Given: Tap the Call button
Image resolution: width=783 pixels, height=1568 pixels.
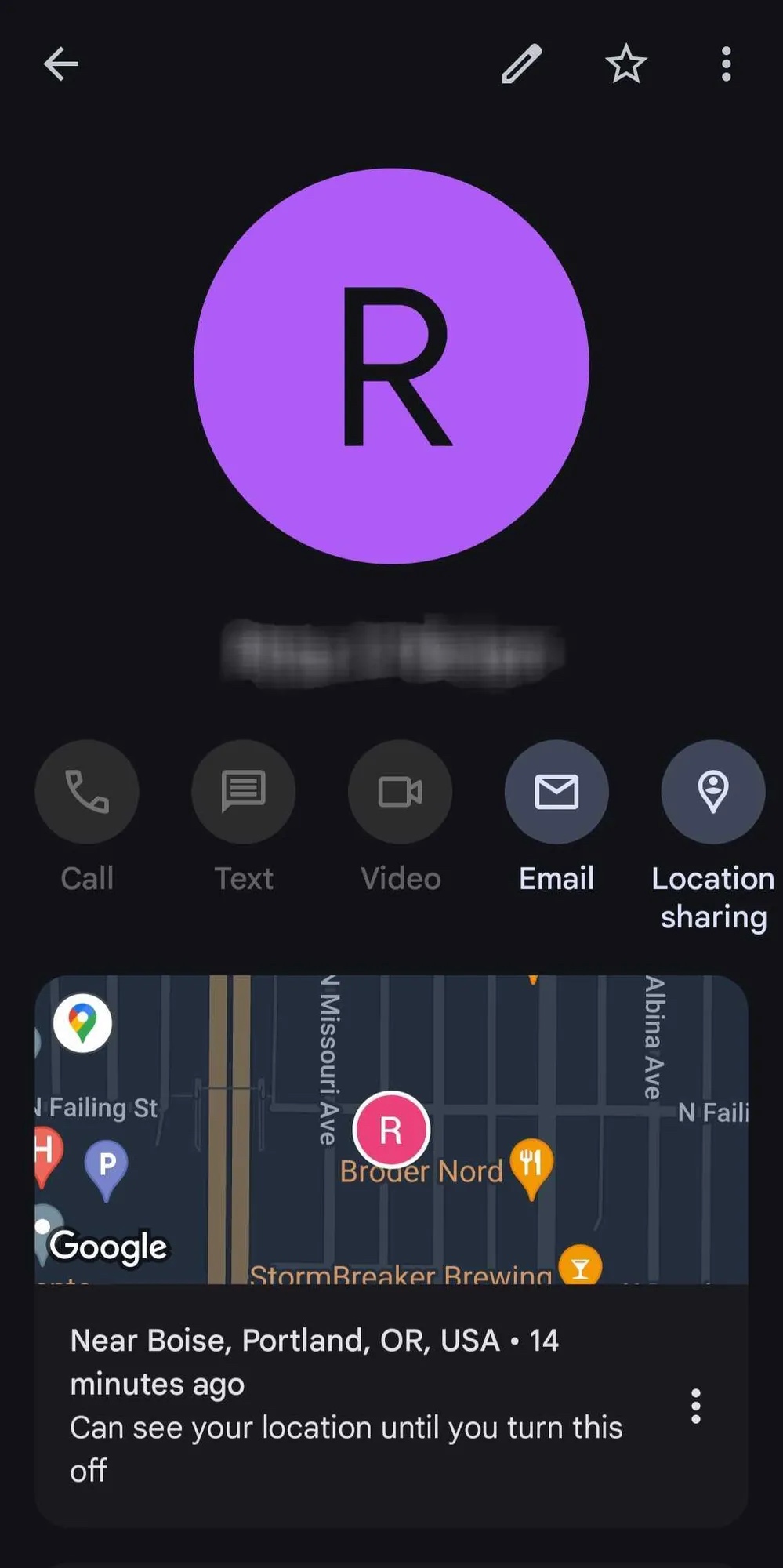Looking at the screenshot, I should tap(87, 792).
